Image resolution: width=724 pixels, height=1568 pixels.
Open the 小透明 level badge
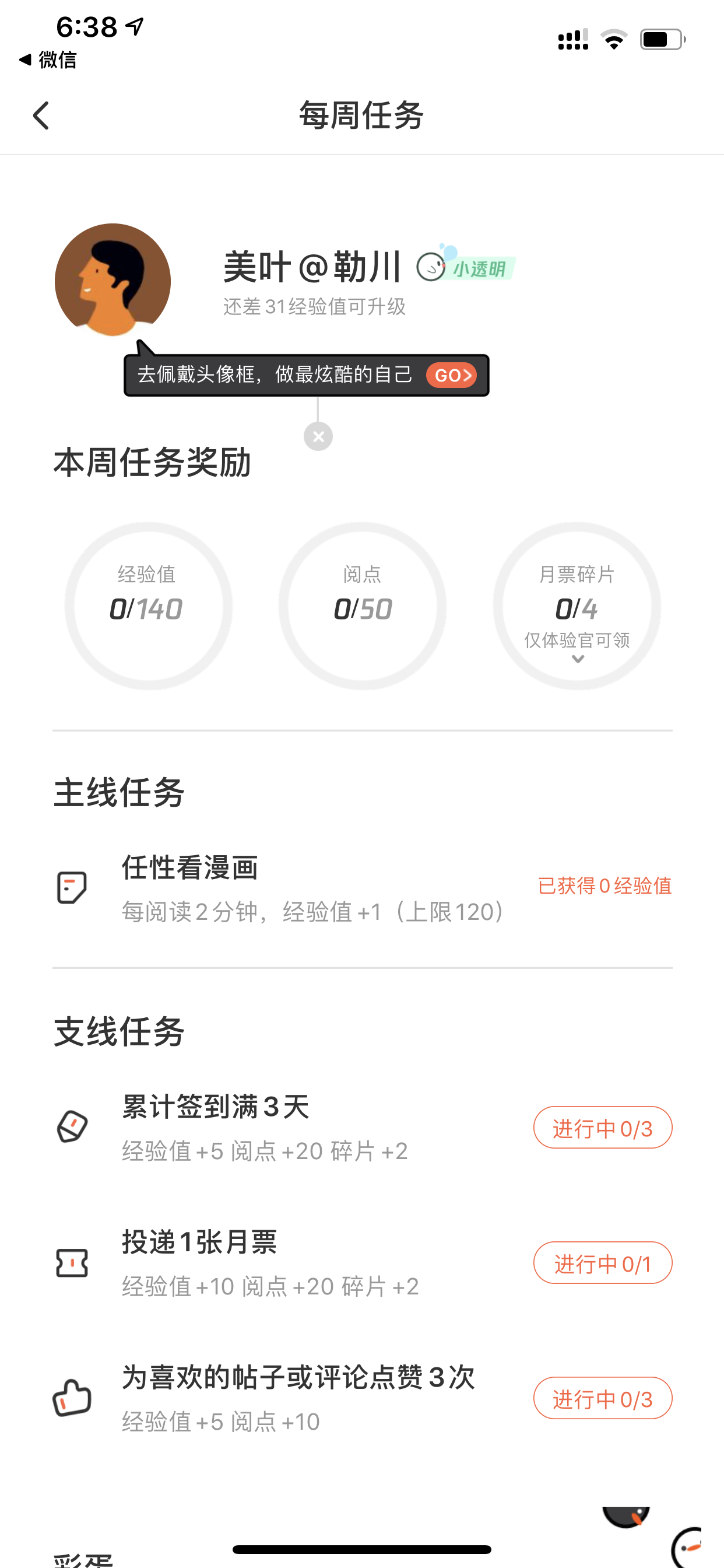pos(466,265)
